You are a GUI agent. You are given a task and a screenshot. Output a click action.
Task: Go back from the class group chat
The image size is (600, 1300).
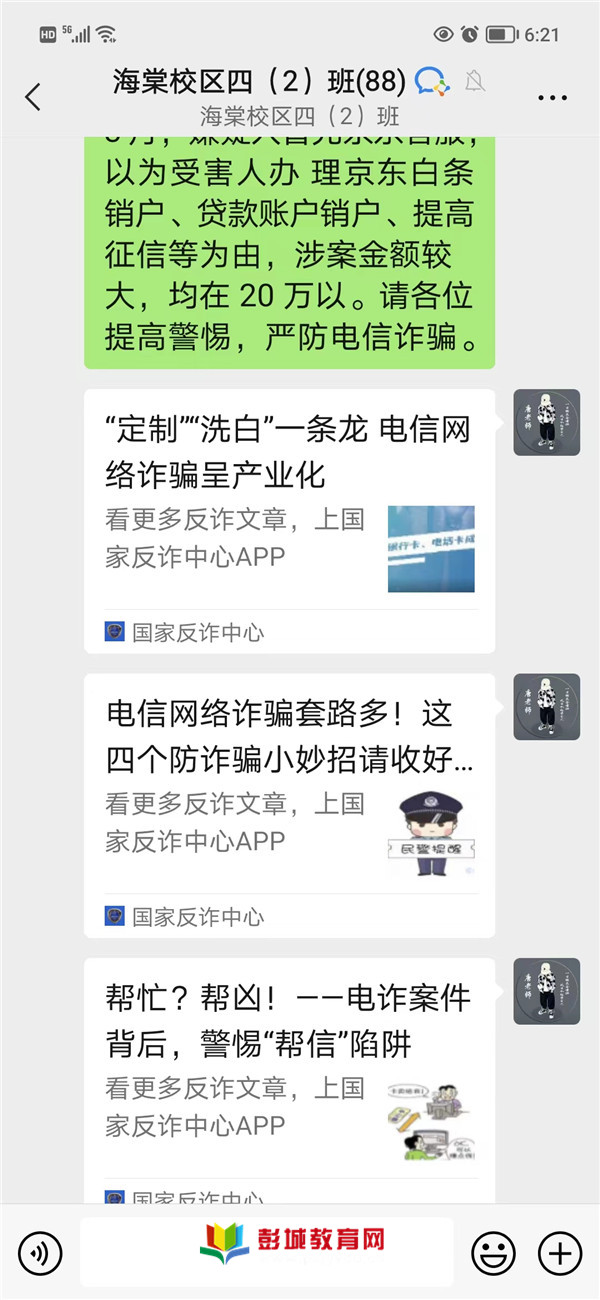33,97
